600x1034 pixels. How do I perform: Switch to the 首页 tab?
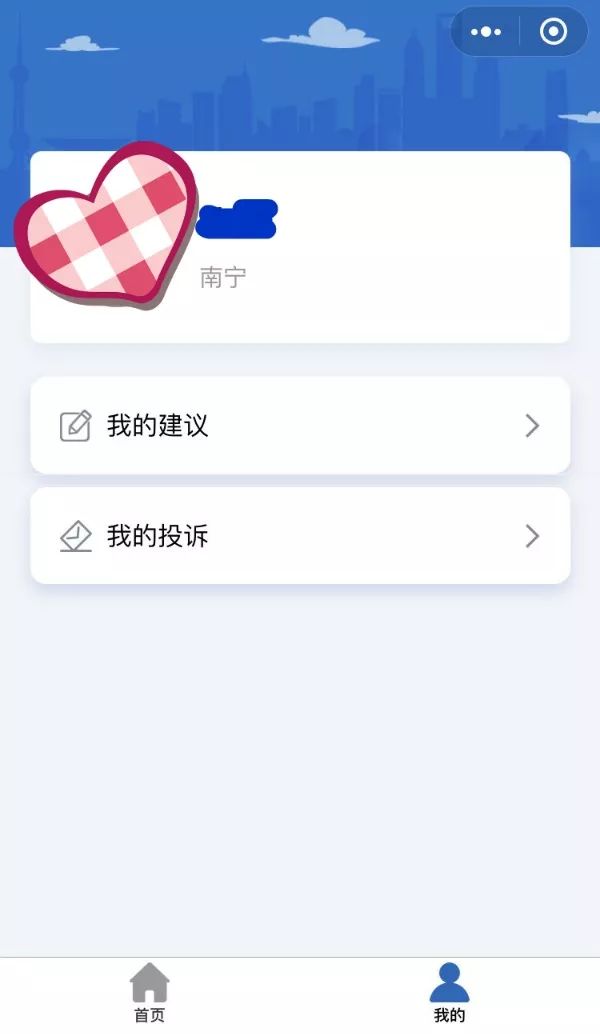(x=150, y=992)
